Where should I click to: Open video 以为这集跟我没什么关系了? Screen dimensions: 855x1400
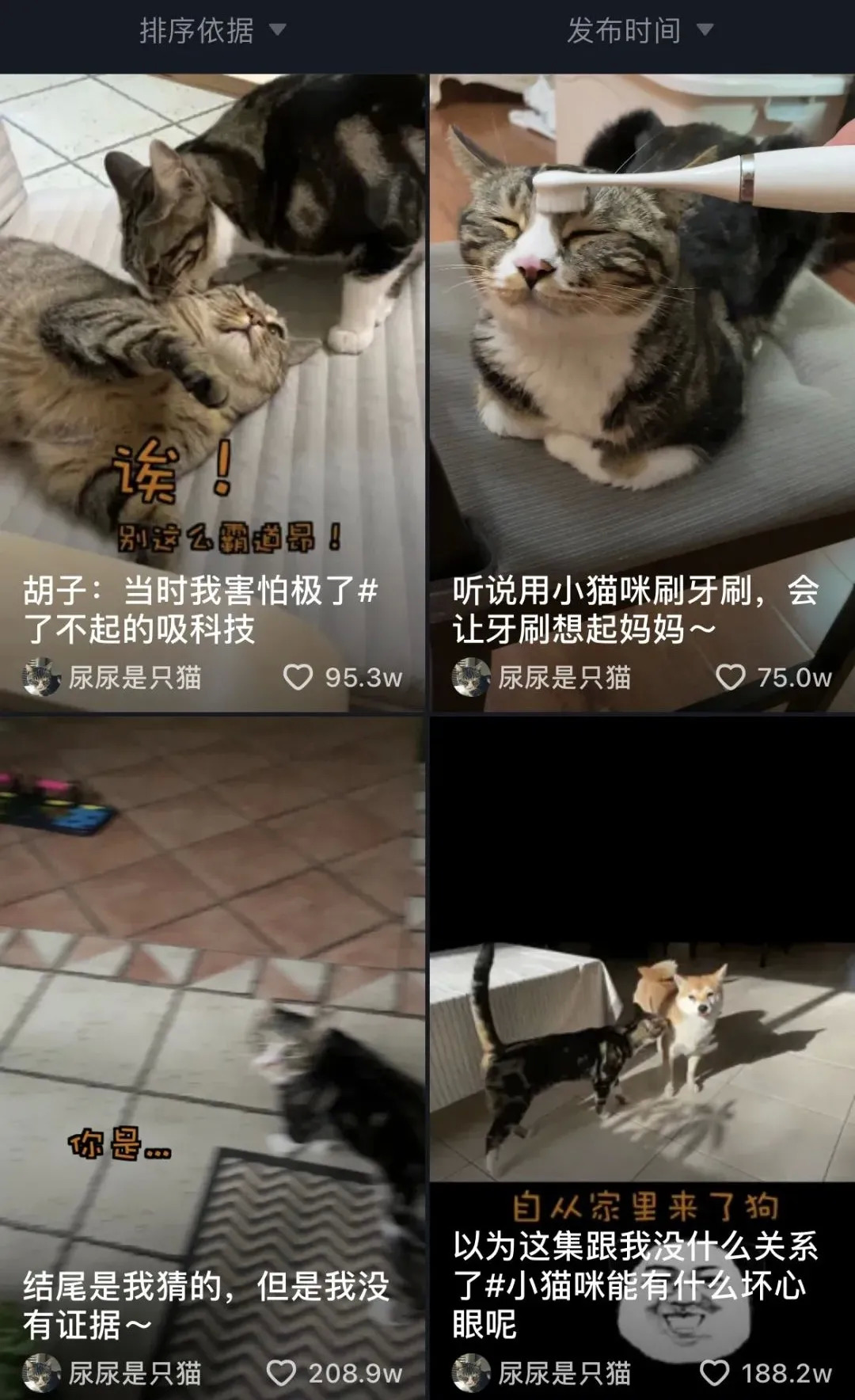coord(641,1029)
